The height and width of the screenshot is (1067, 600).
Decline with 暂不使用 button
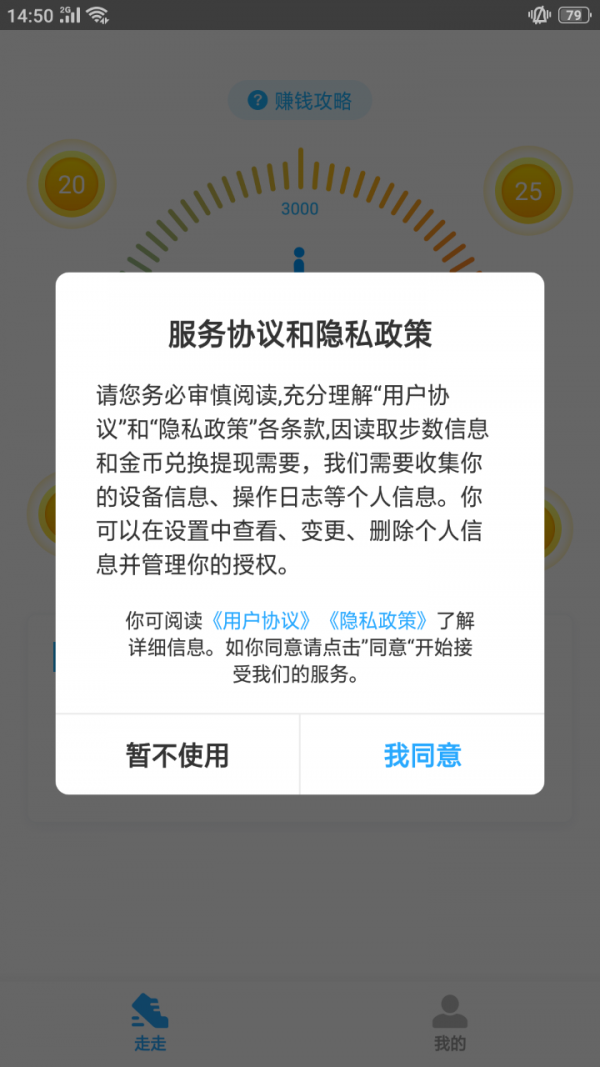177,755
